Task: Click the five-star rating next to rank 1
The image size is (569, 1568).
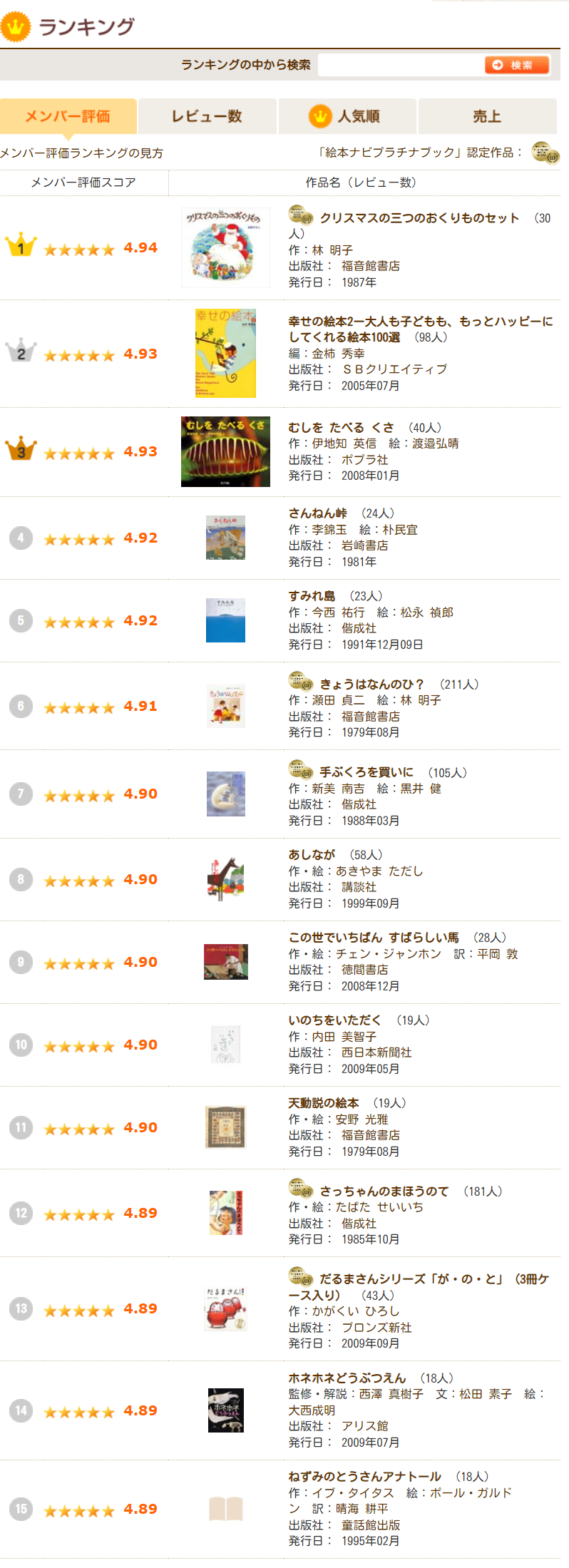Action: (x=78, y=249)
